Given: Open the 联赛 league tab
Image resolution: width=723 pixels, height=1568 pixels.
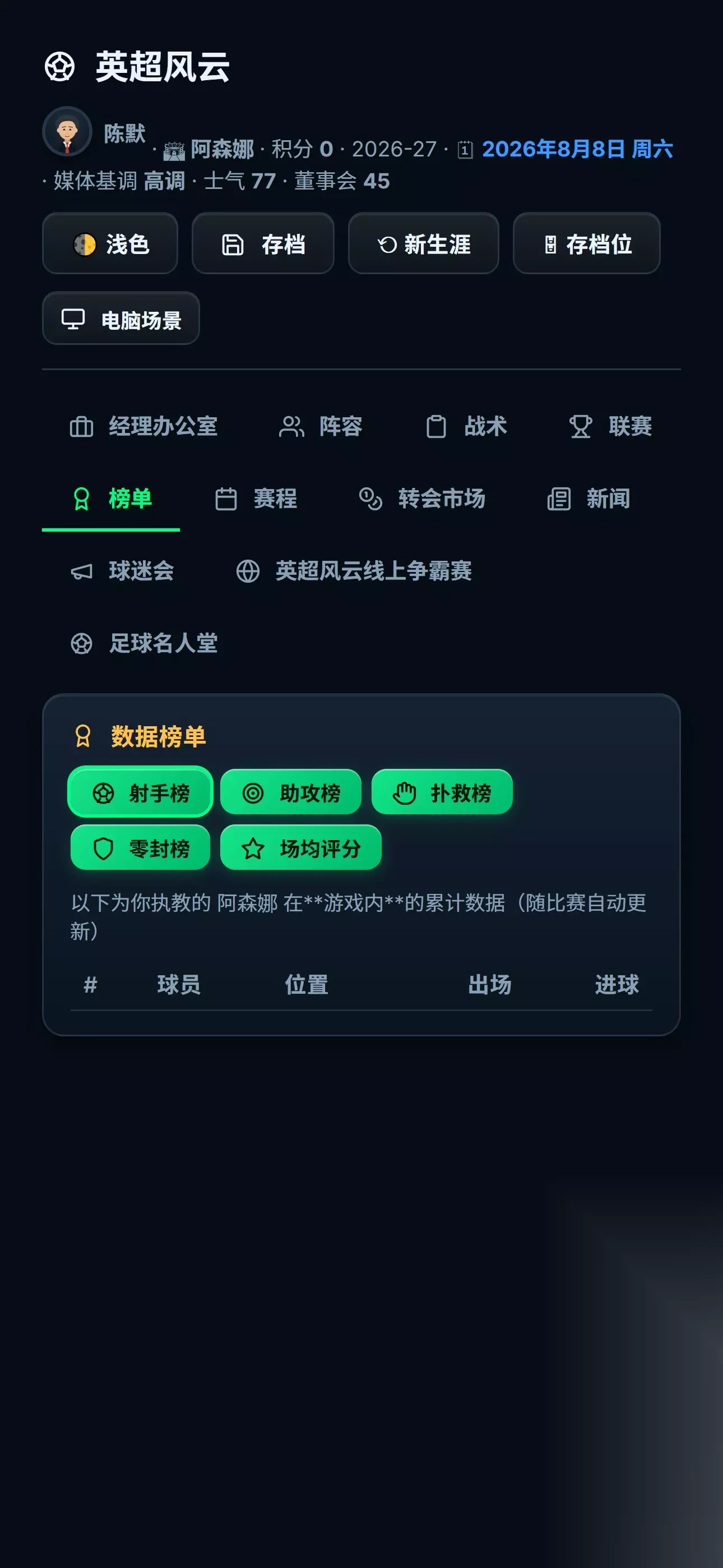Looking at the screenshot, I should pyautogui.click(x=610, y=426).
